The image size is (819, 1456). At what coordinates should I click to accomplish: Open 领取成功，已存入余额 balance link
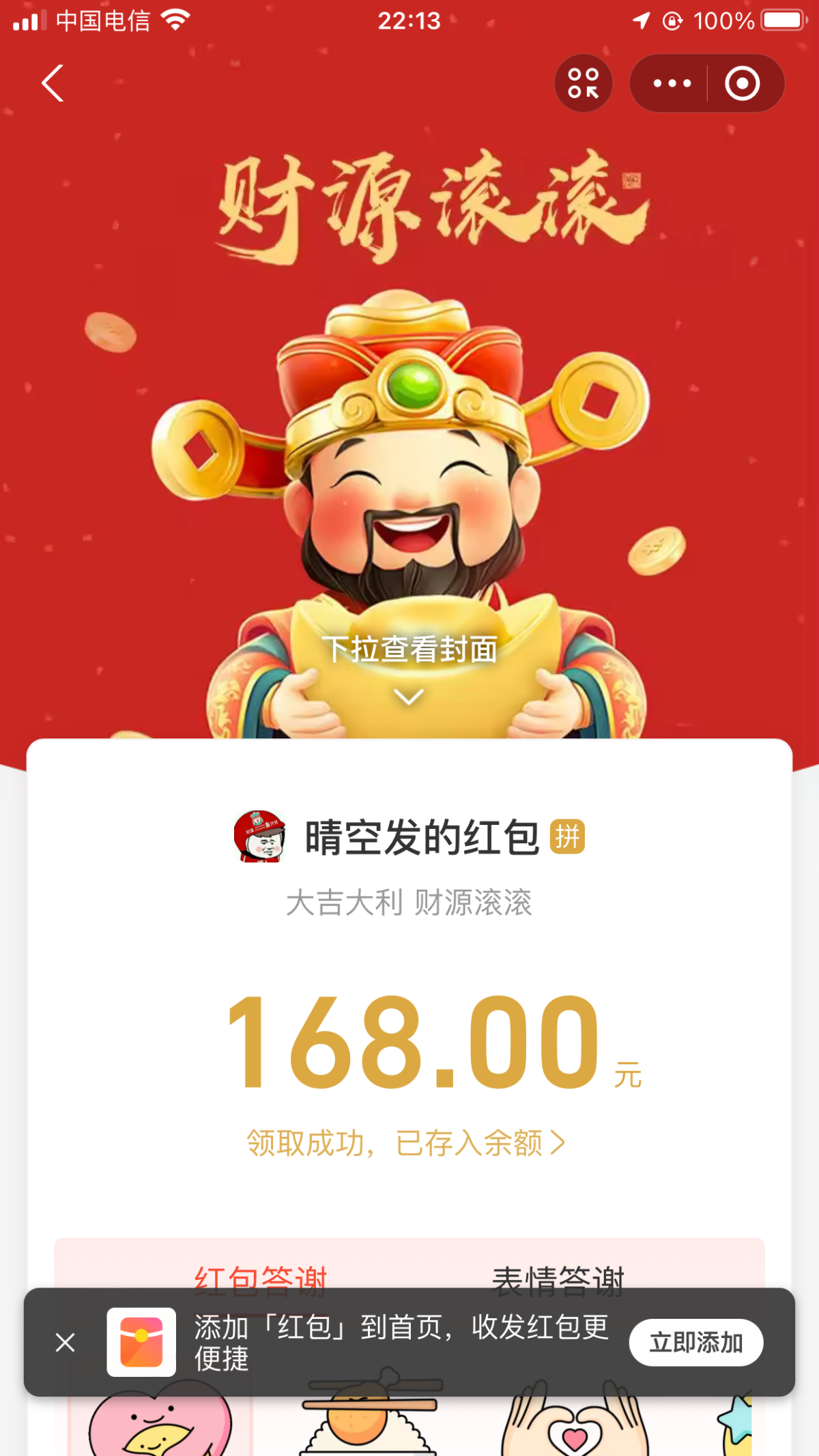pyautogui.click(x=407, y=1143)
